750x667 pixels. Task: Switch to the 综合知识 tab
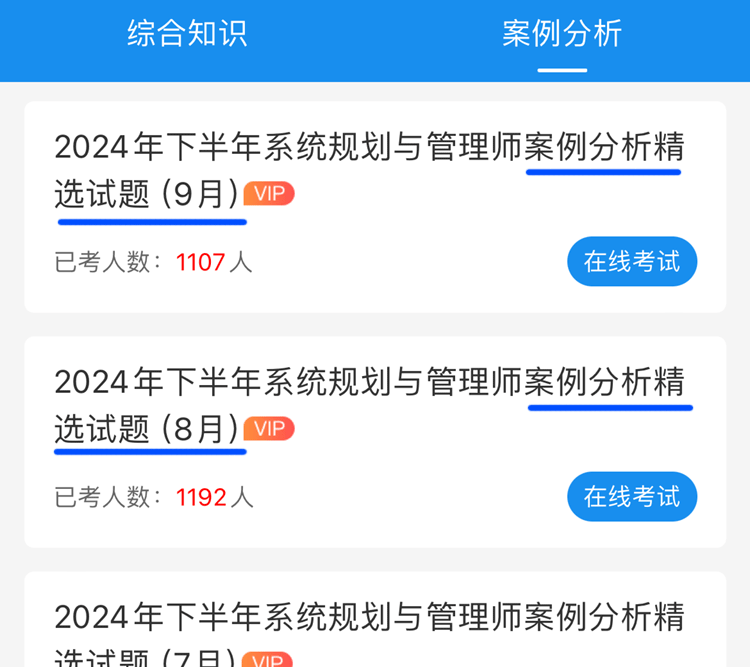187,34
